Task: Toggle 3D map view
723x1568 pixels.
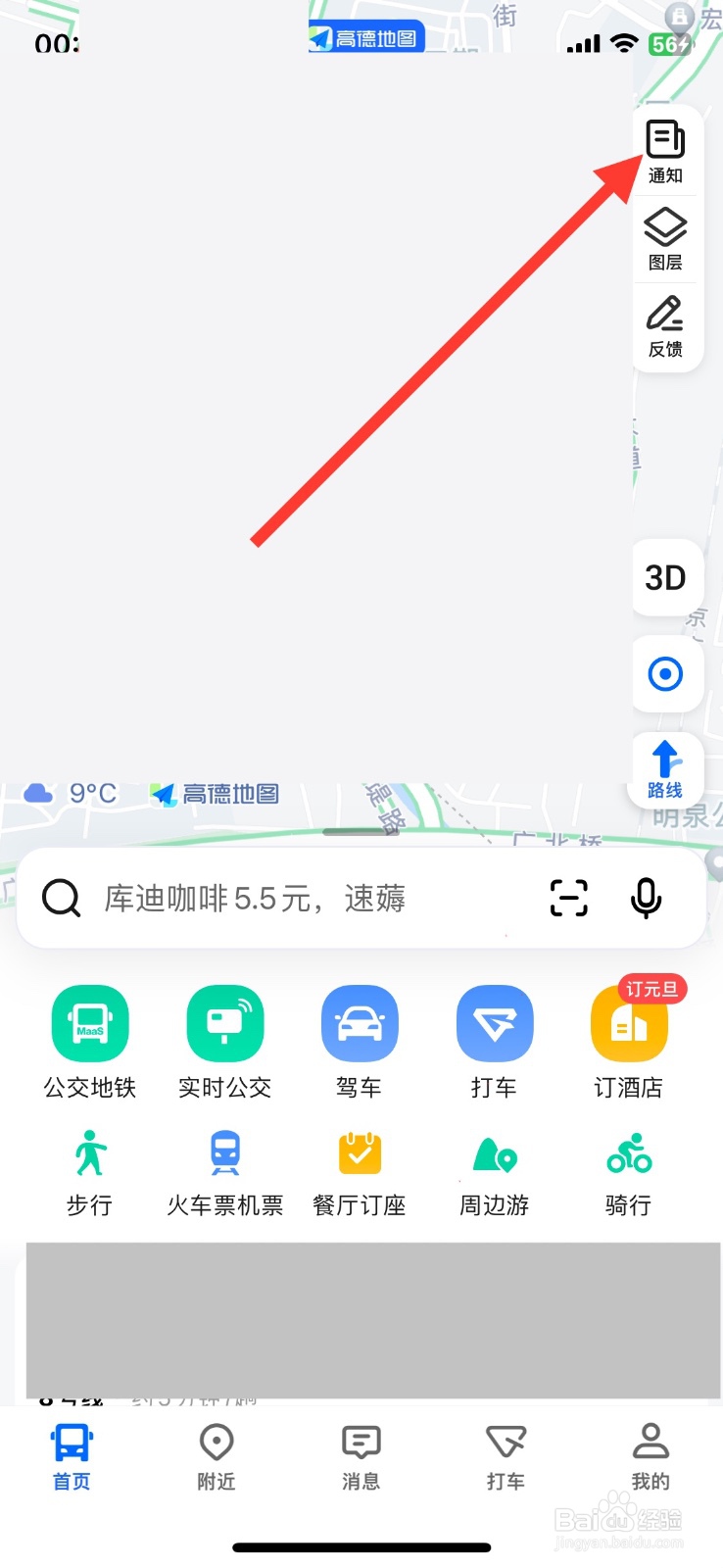Action: click(x=667, y=578)
